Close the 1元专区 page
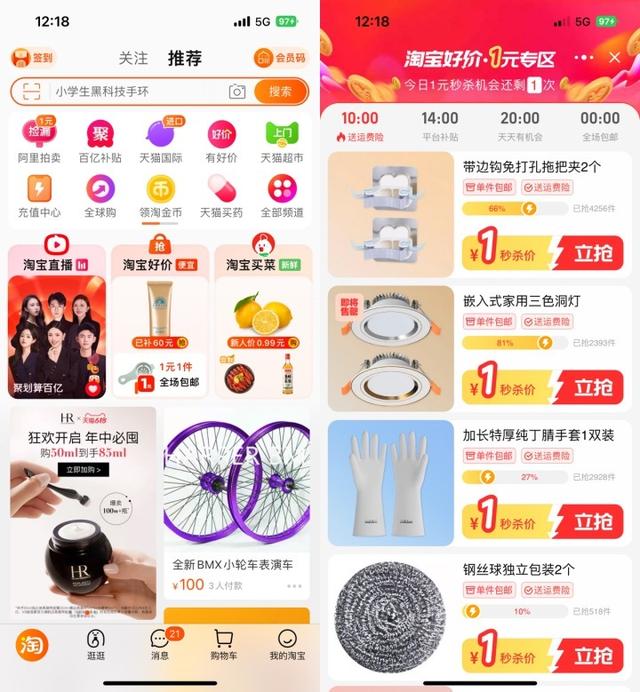640x692 pixels. (x=615, y=58)
